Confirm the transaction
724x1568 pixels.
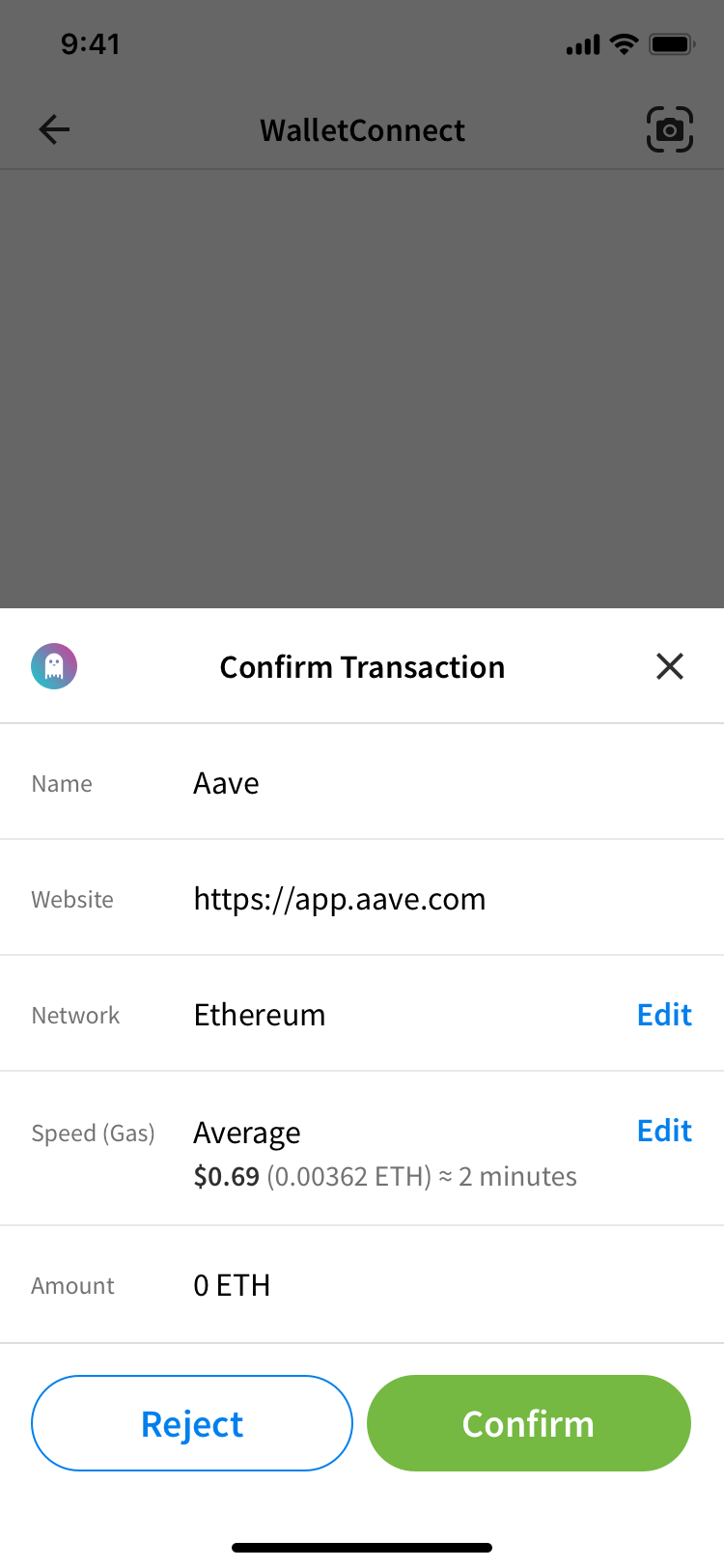click(528, 1422)
